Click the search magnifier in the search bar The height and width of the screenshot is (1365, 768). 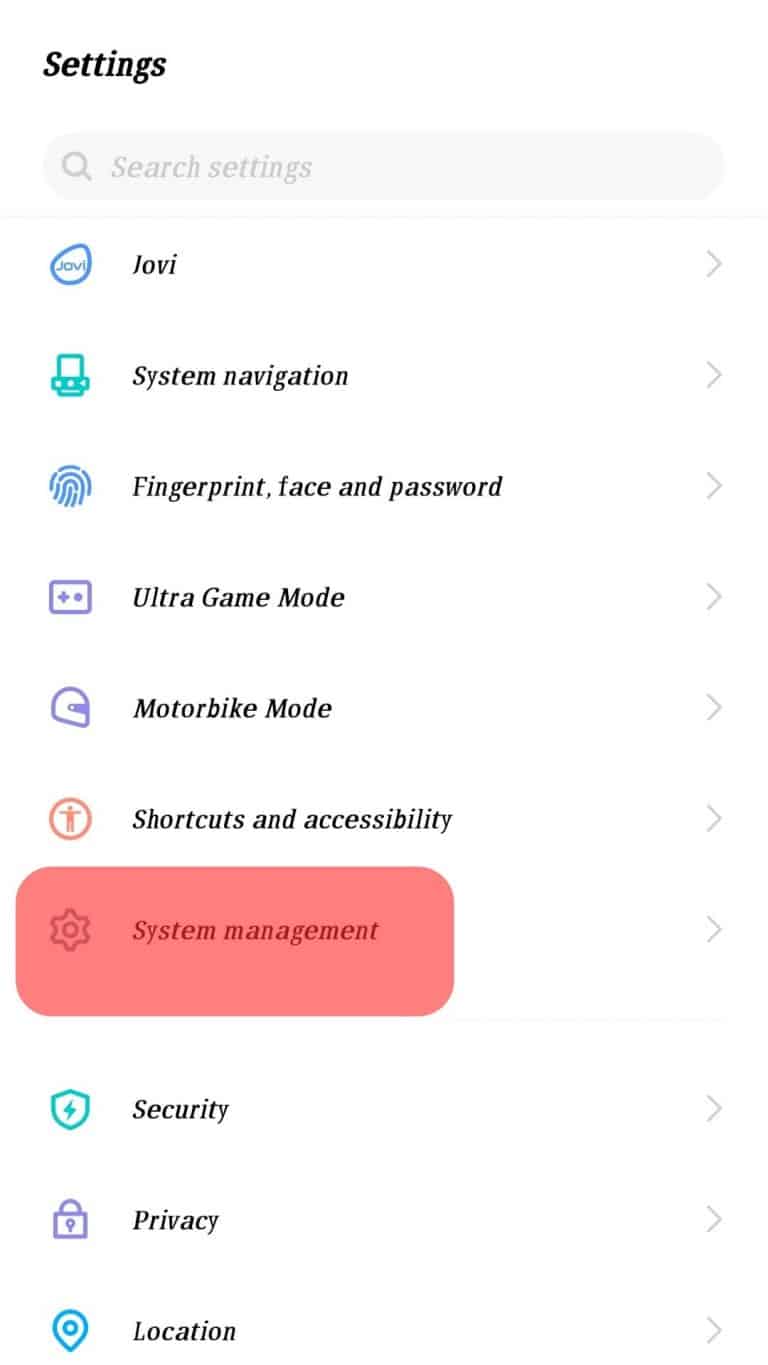(x=76, y=166)
